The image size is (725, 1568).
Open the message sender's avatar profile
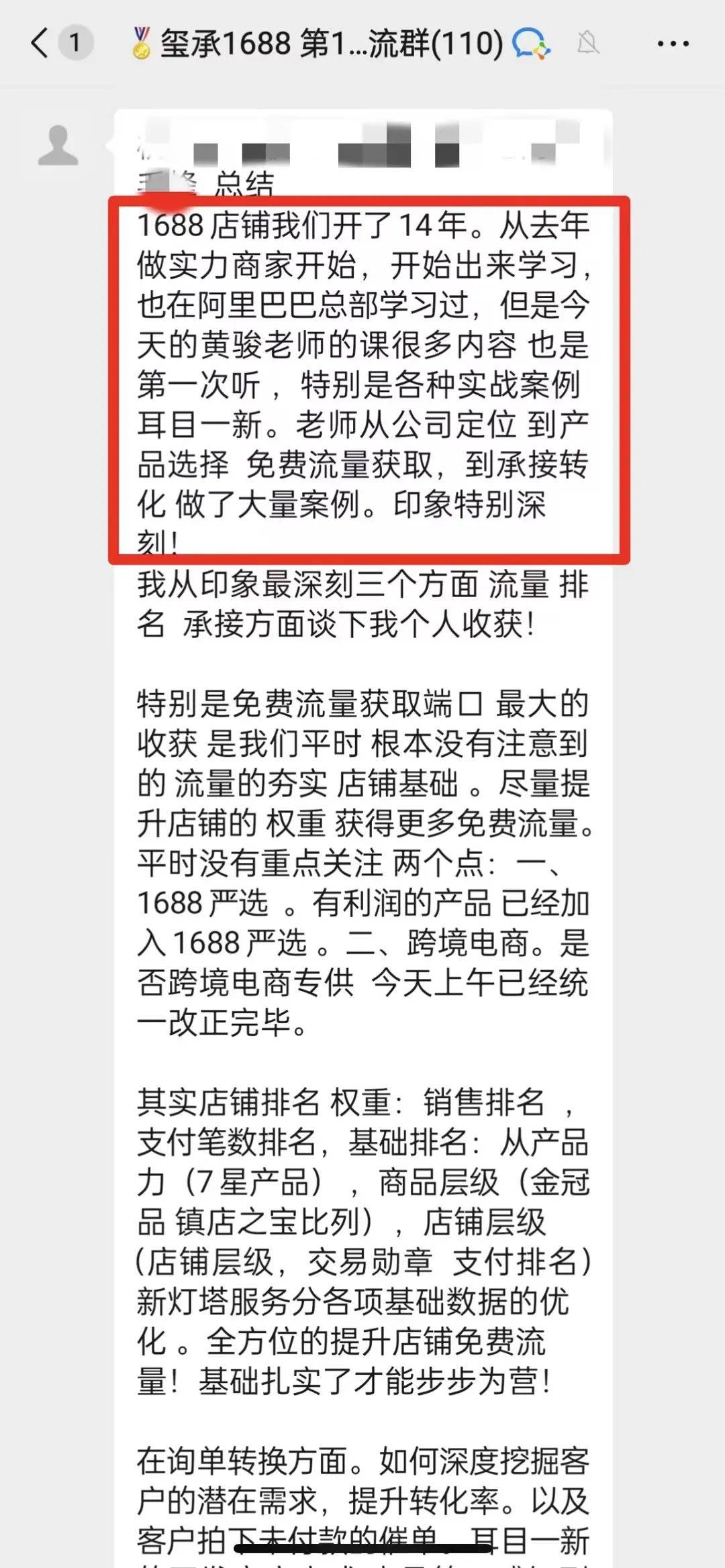(x=58, y=146)
